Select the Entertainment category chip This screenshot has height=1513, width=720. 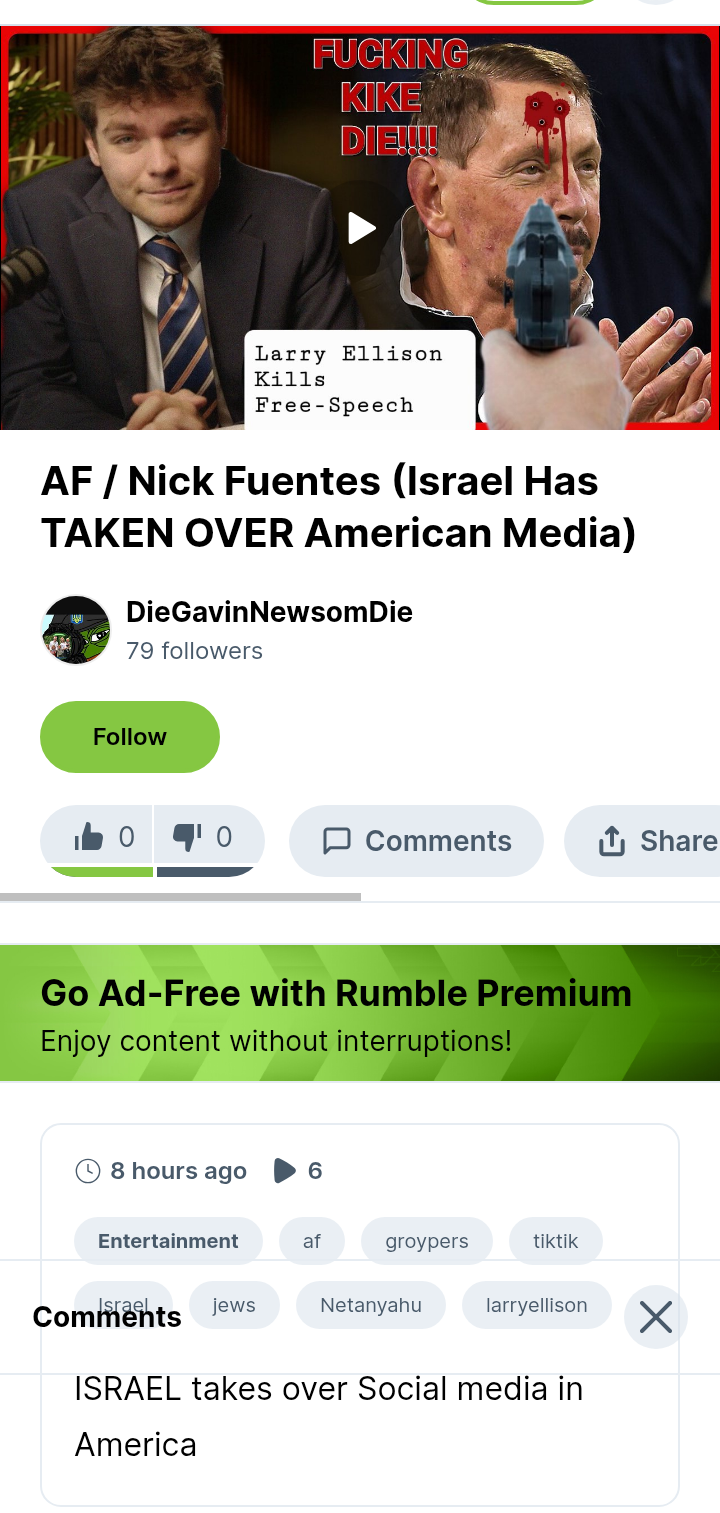point(168,1241)
